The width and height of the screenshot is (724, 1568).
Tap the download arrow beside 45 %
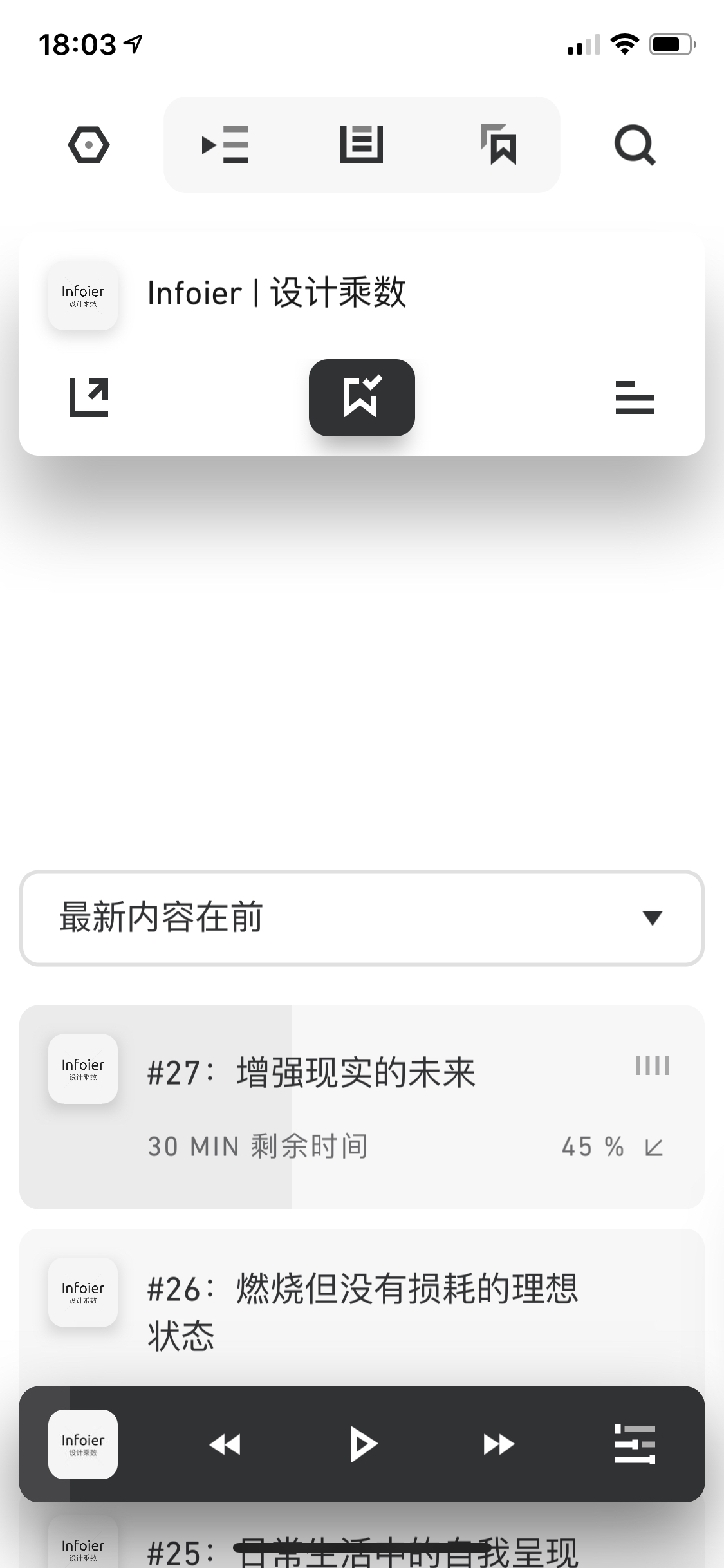(x=654, y=1147)
